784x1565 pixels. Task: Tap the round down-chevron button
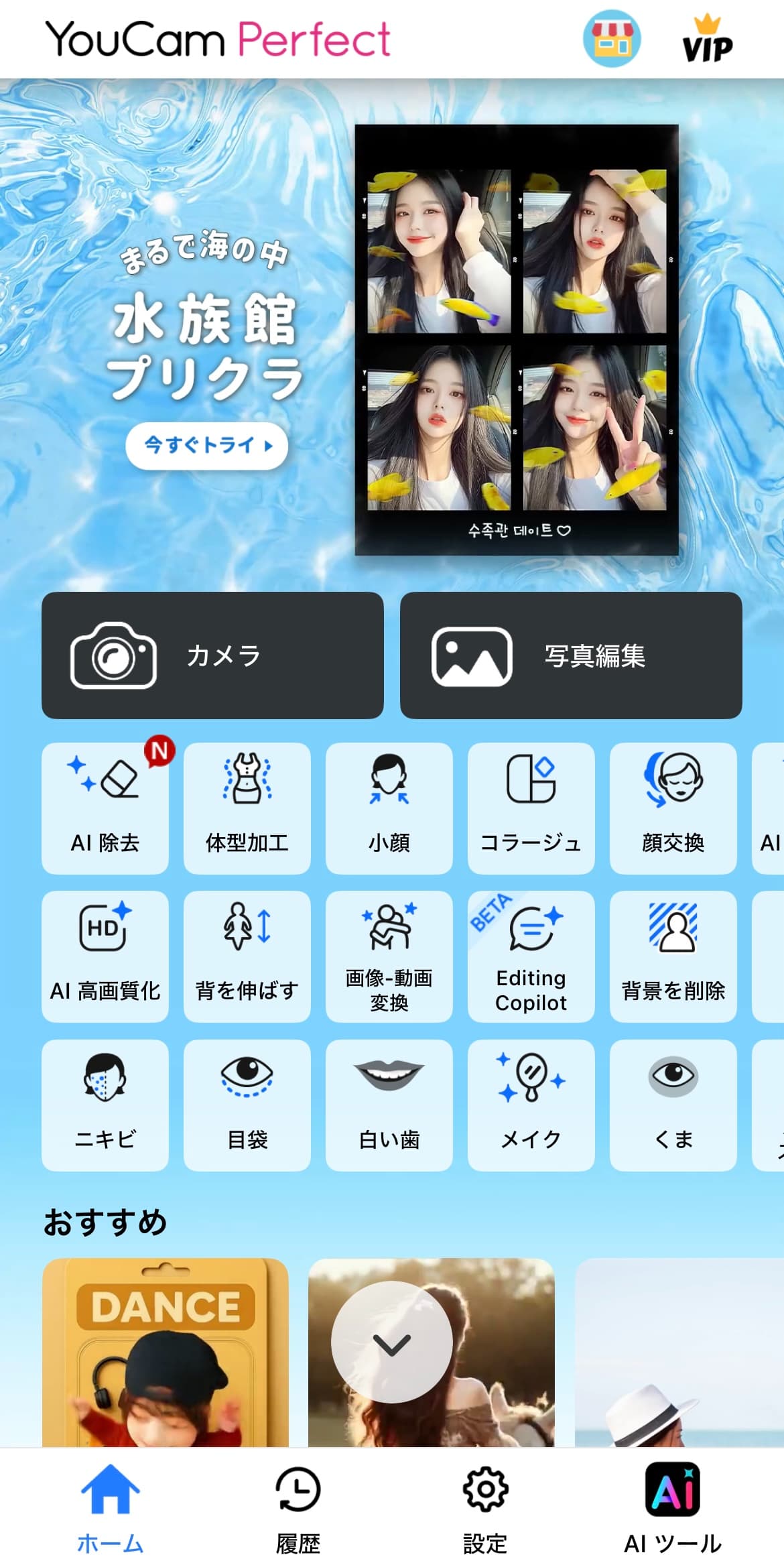coord(391,1342)
